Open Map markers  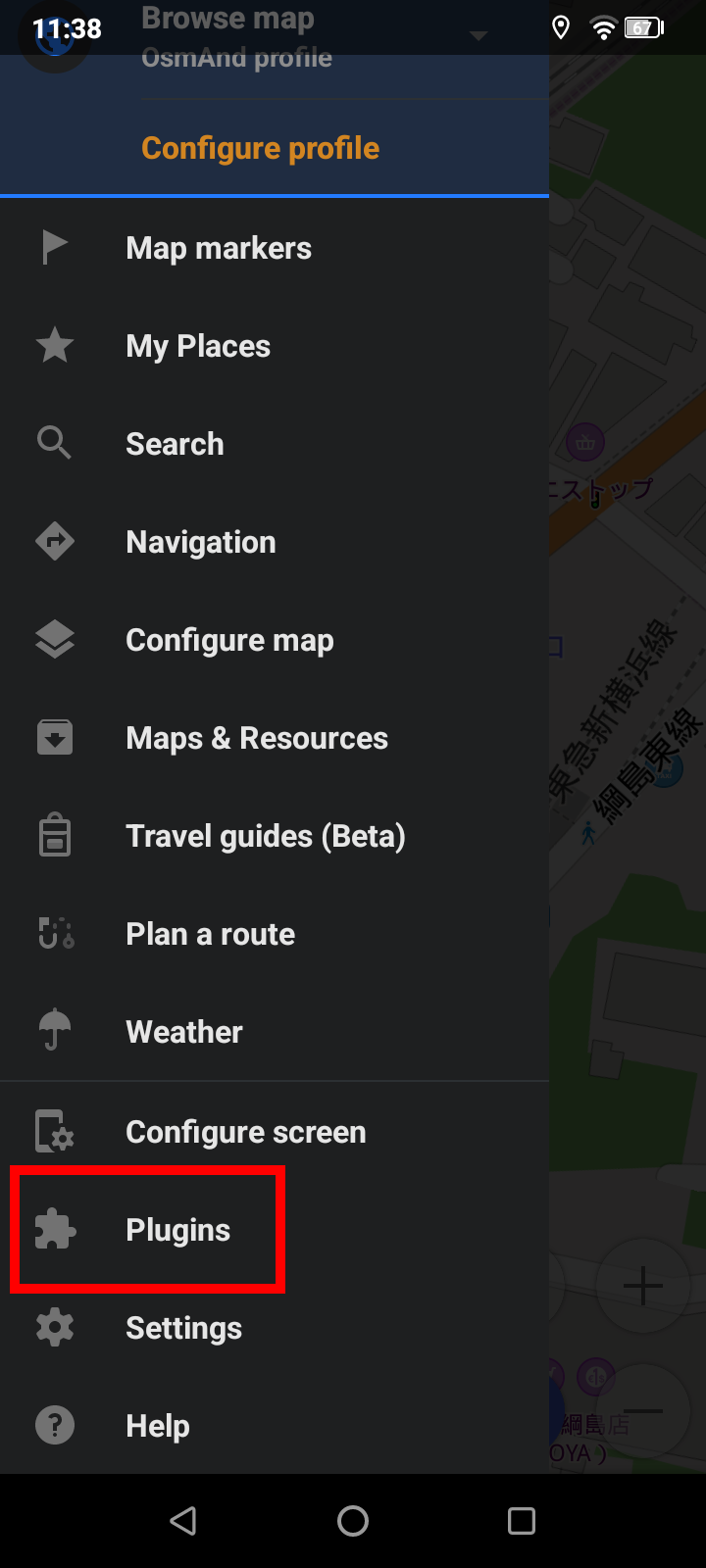(219, 248)
